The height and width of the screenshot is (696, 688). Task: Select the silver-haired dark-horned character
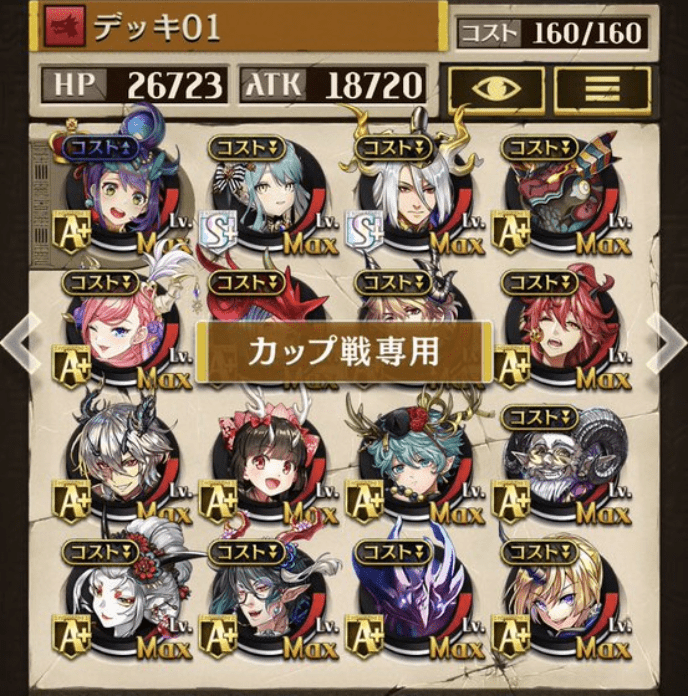click(118, 460)
